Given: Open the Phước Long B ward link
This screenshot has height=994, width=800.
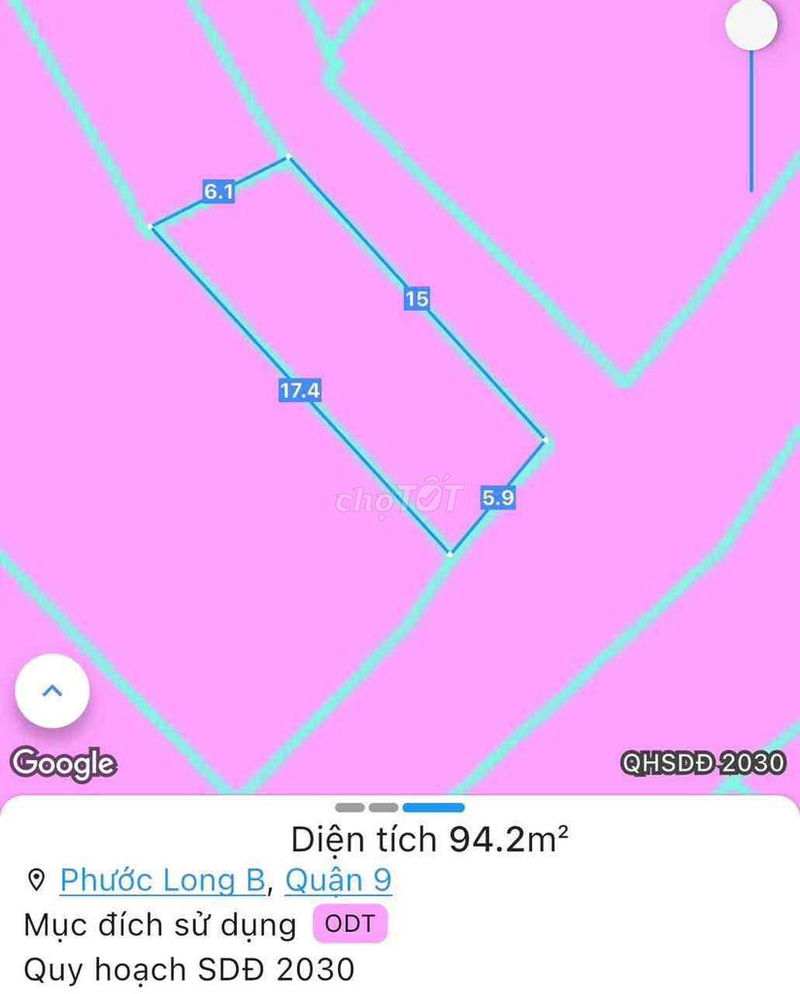Looking at the screenshot, I should tap(162, 880).
